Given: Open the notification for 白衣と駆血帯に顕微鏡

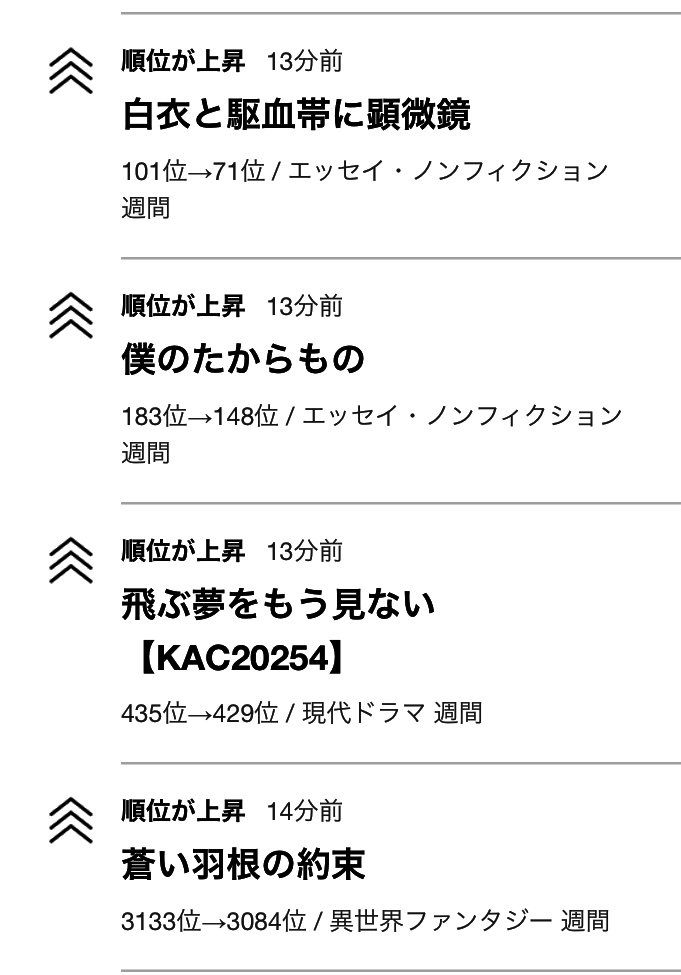Looking at the screenshot, I should click(x=296, y=115).
